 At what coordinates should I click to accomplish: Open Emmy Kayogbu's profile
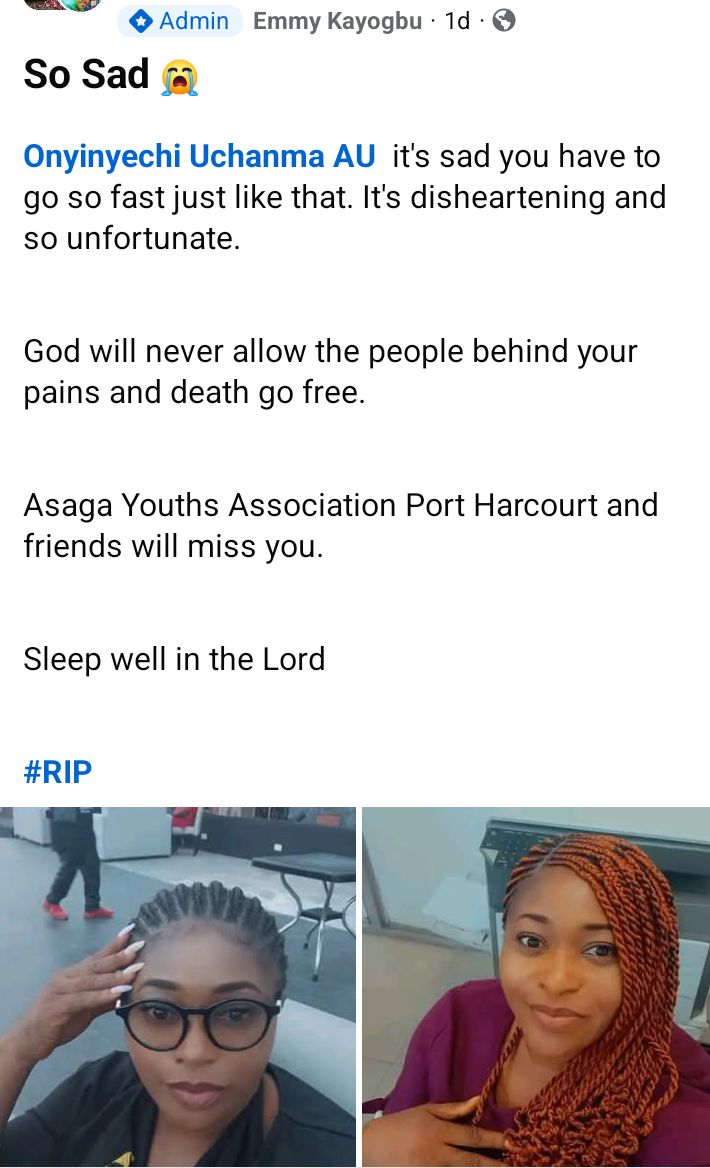pyautogui.click(x=337, y=21)
